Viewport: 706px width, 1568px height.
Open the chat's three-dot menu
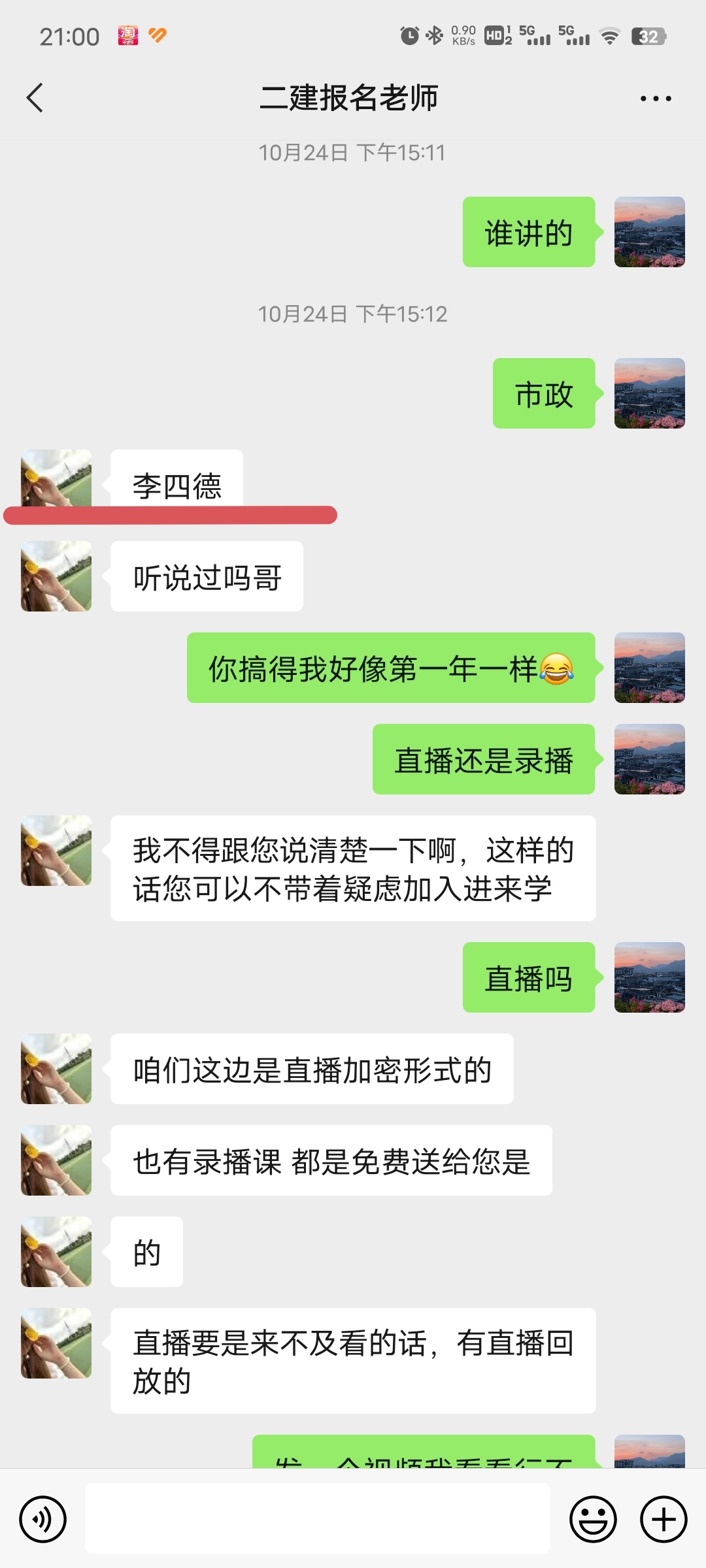coord(656,99)
